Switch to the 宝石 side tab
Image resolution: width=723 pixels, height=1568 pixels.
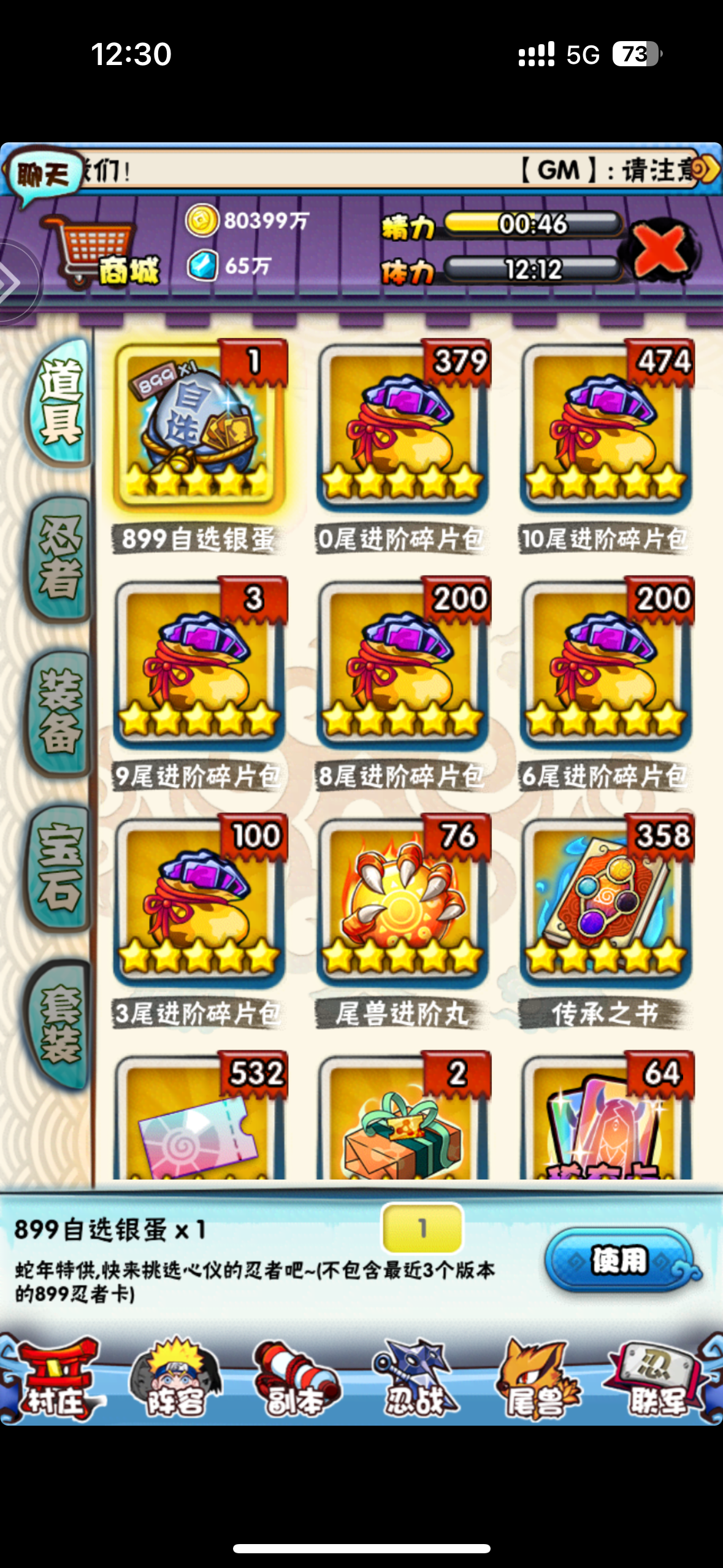(58, 867)
